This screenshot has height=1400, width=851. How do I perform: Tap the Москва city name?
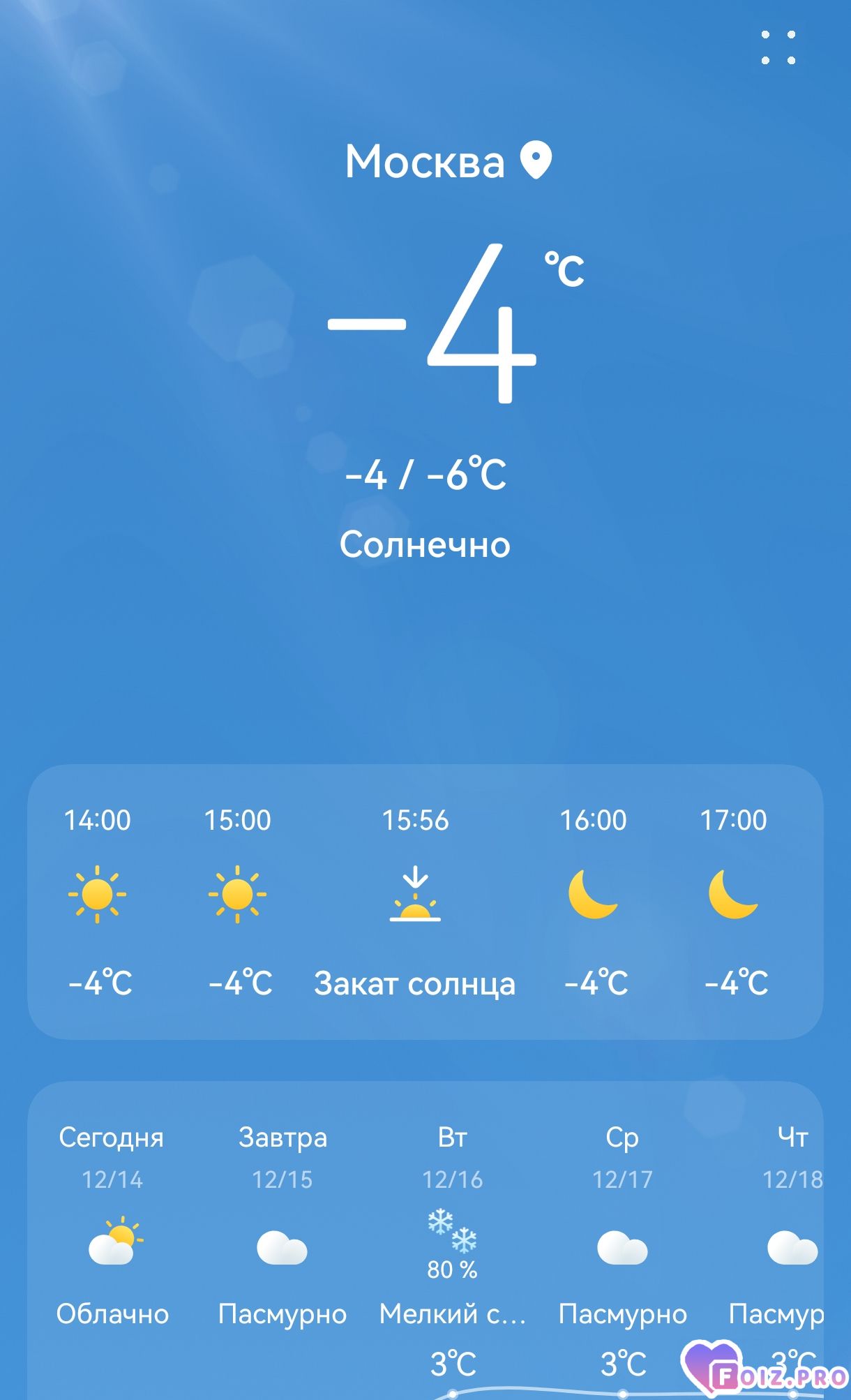coord(425,162)
